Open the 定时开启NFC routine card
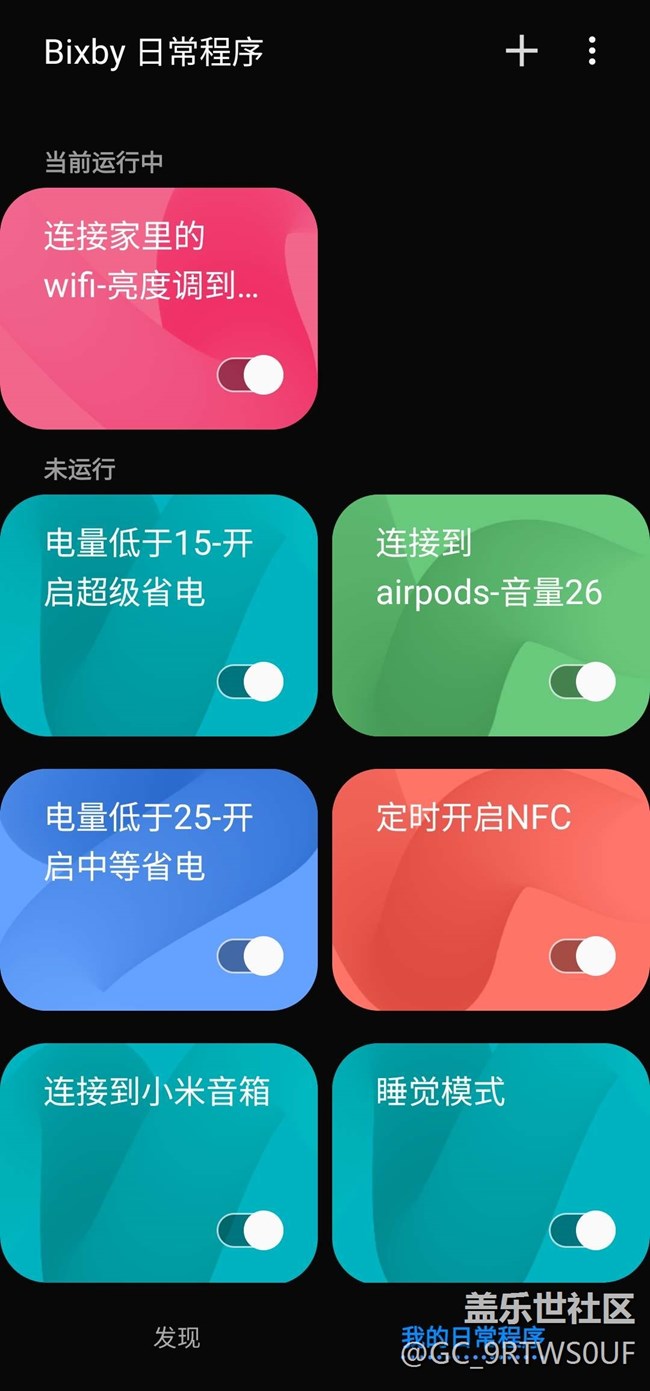Screen dimensions: 650x1391 click(x=491, y=890)
